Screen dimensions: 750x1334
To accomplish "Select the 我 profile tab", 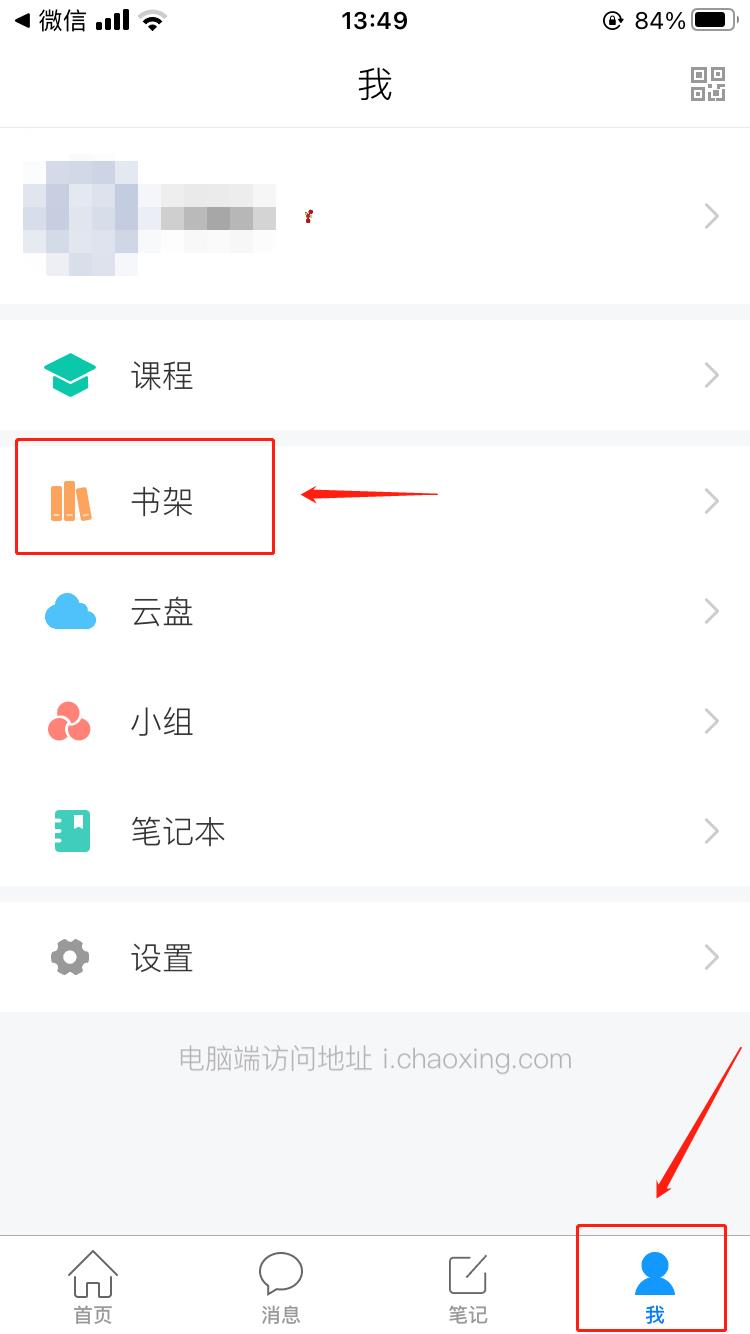I will pos(654,1286).
